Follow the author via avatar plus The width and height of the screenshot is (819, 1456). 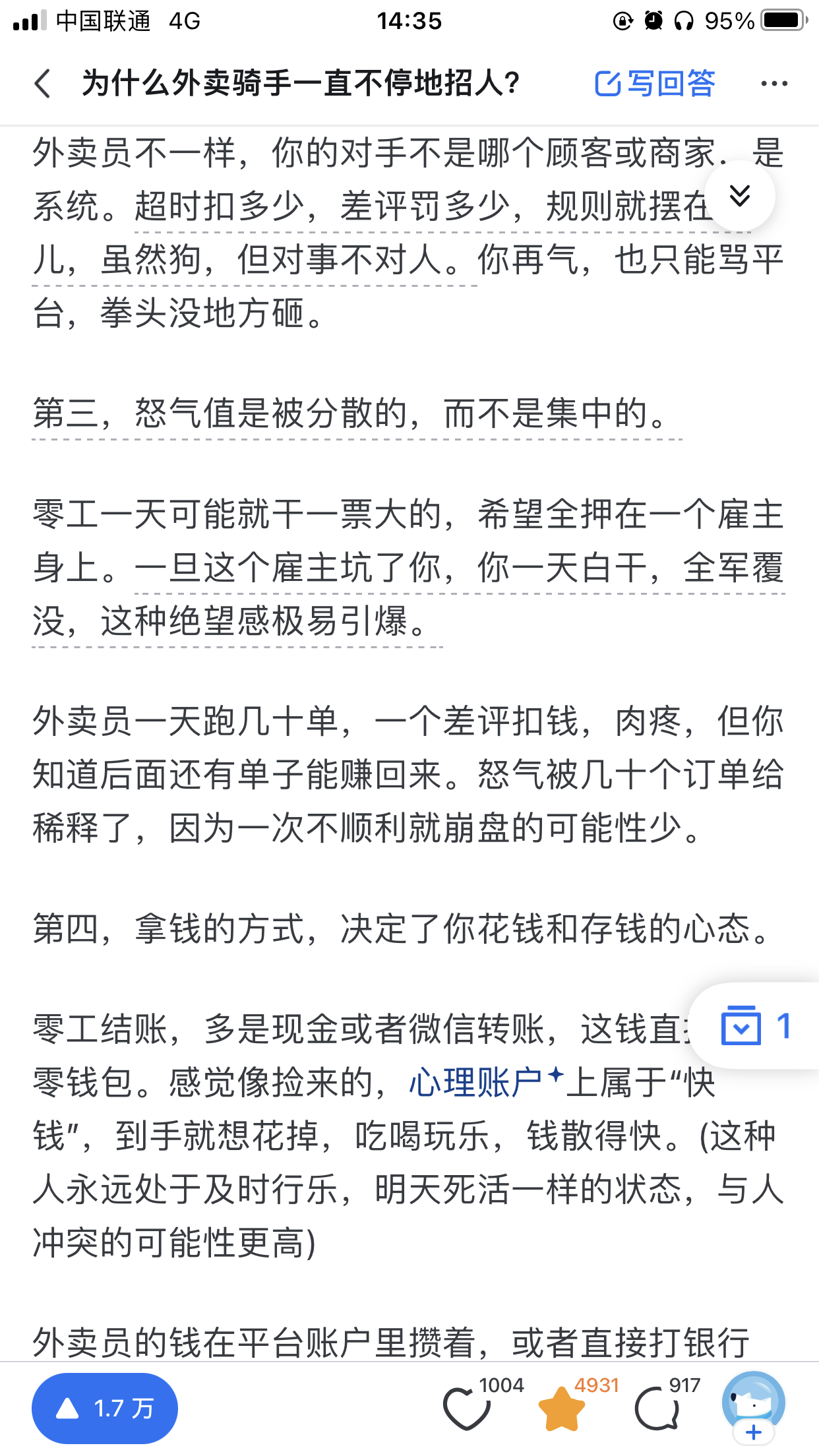pyautogui.click(x=754, y=1431)
